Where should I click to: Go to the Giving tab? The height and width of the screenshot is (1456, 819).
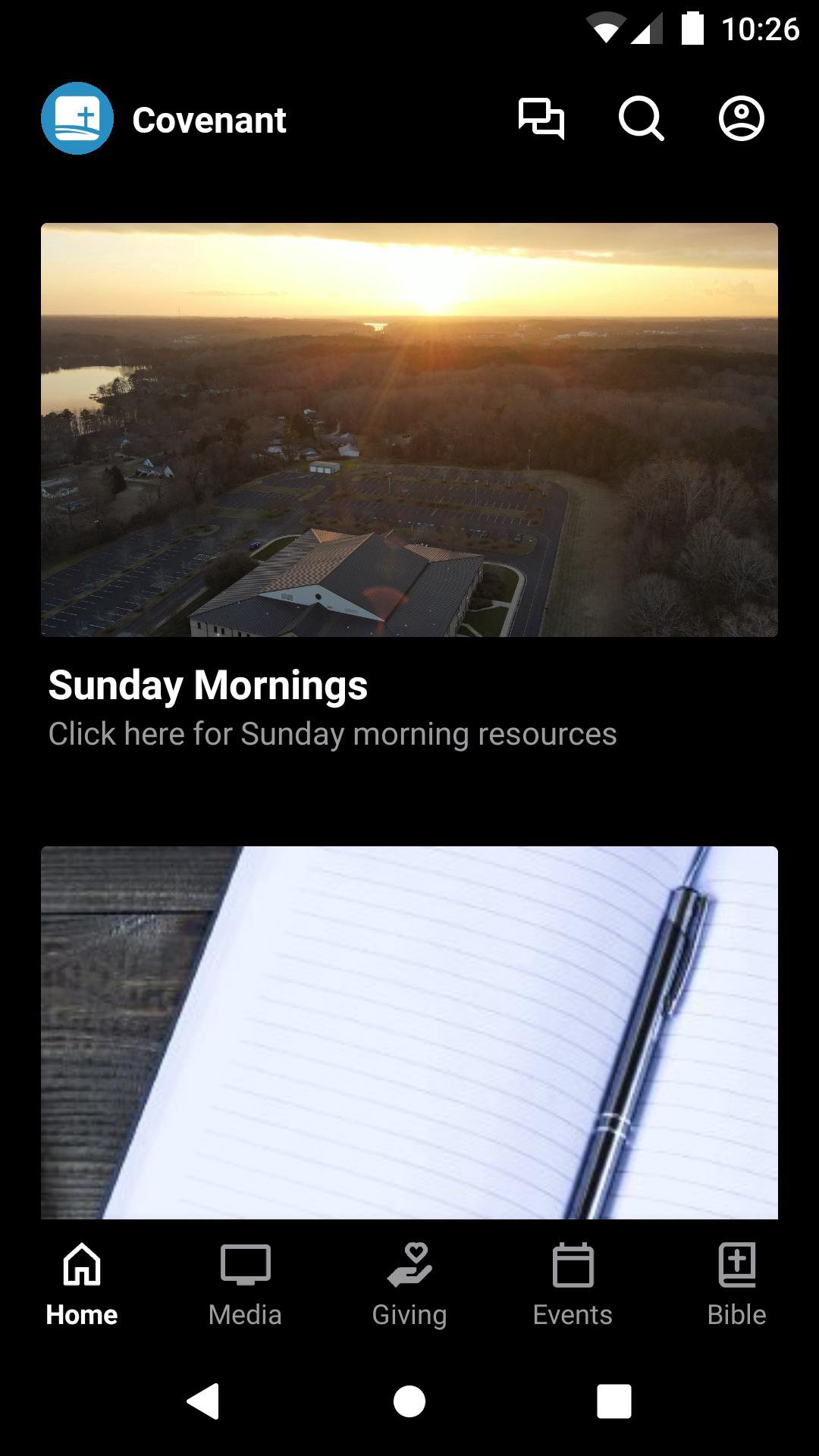pyautogui.click(x=409, y=1284)
